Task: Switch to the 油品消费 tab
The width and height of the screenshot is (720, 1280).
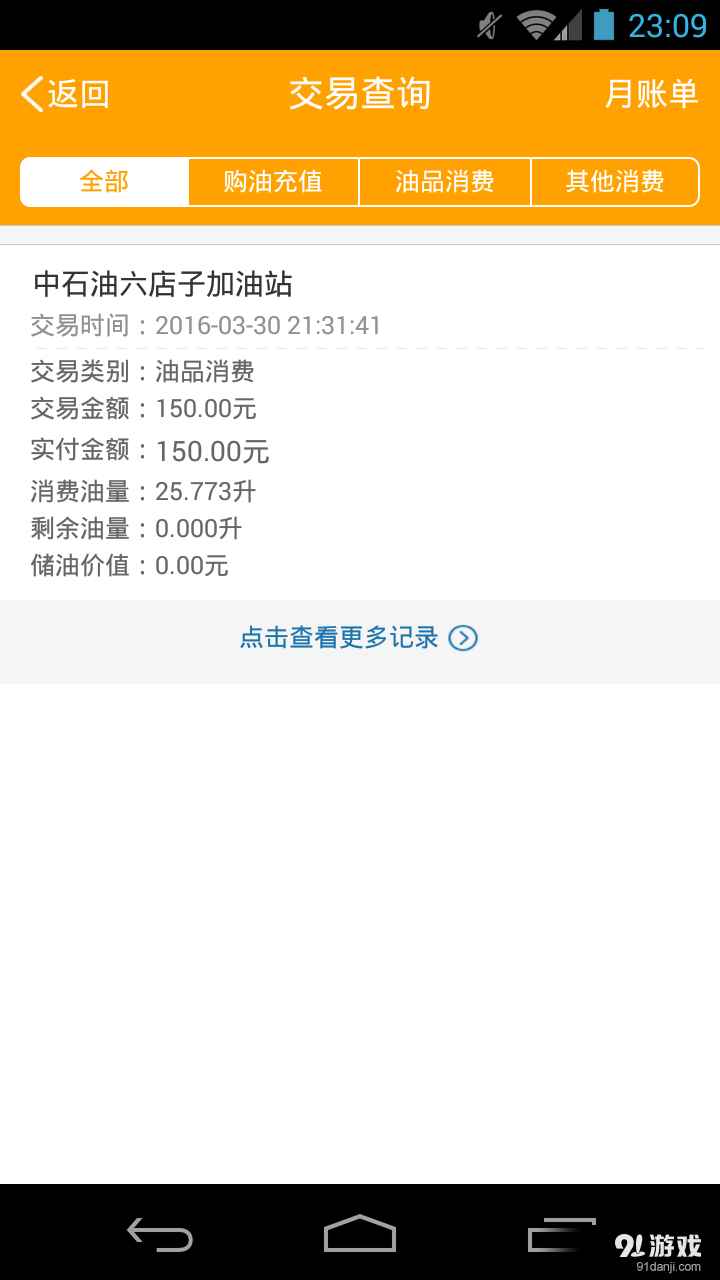Action: [445, 182]
